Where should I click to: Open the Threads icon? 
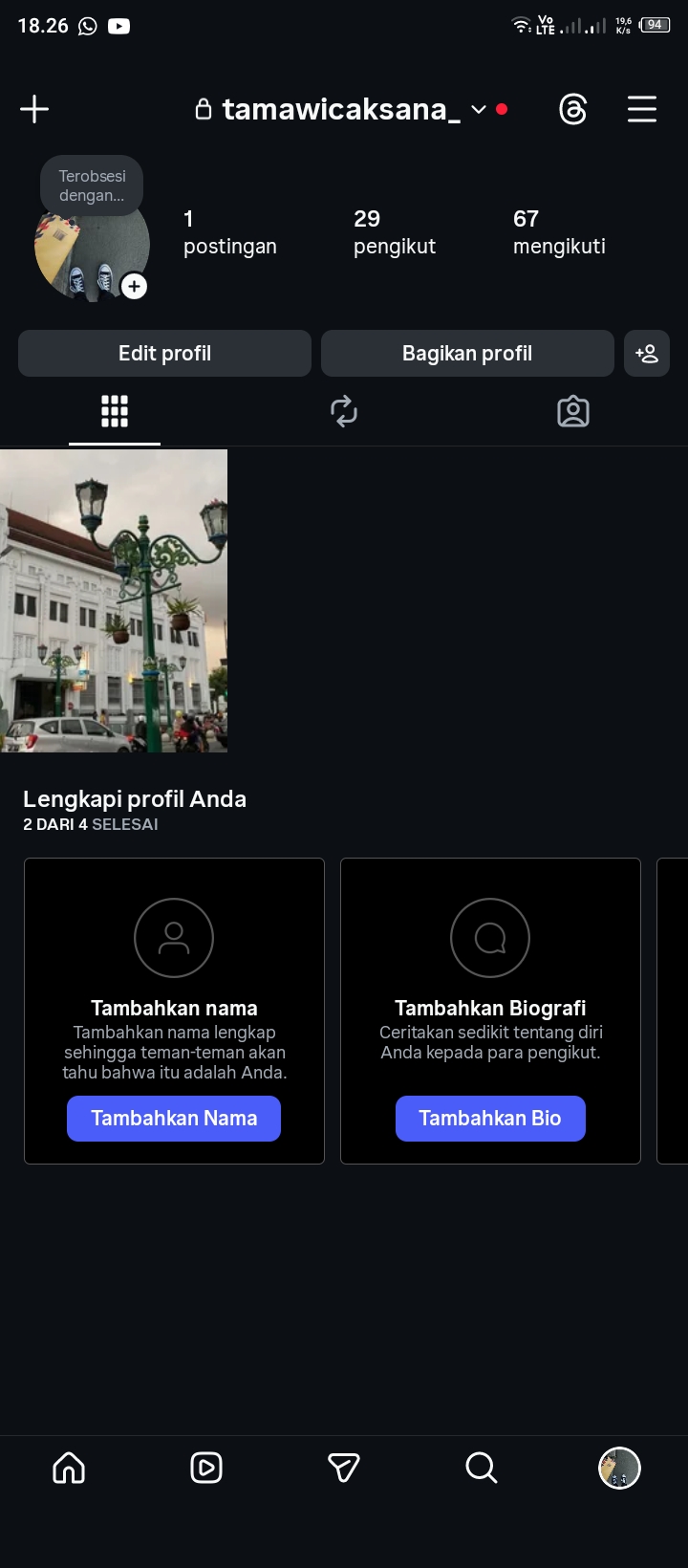click(x=572, y=109)
